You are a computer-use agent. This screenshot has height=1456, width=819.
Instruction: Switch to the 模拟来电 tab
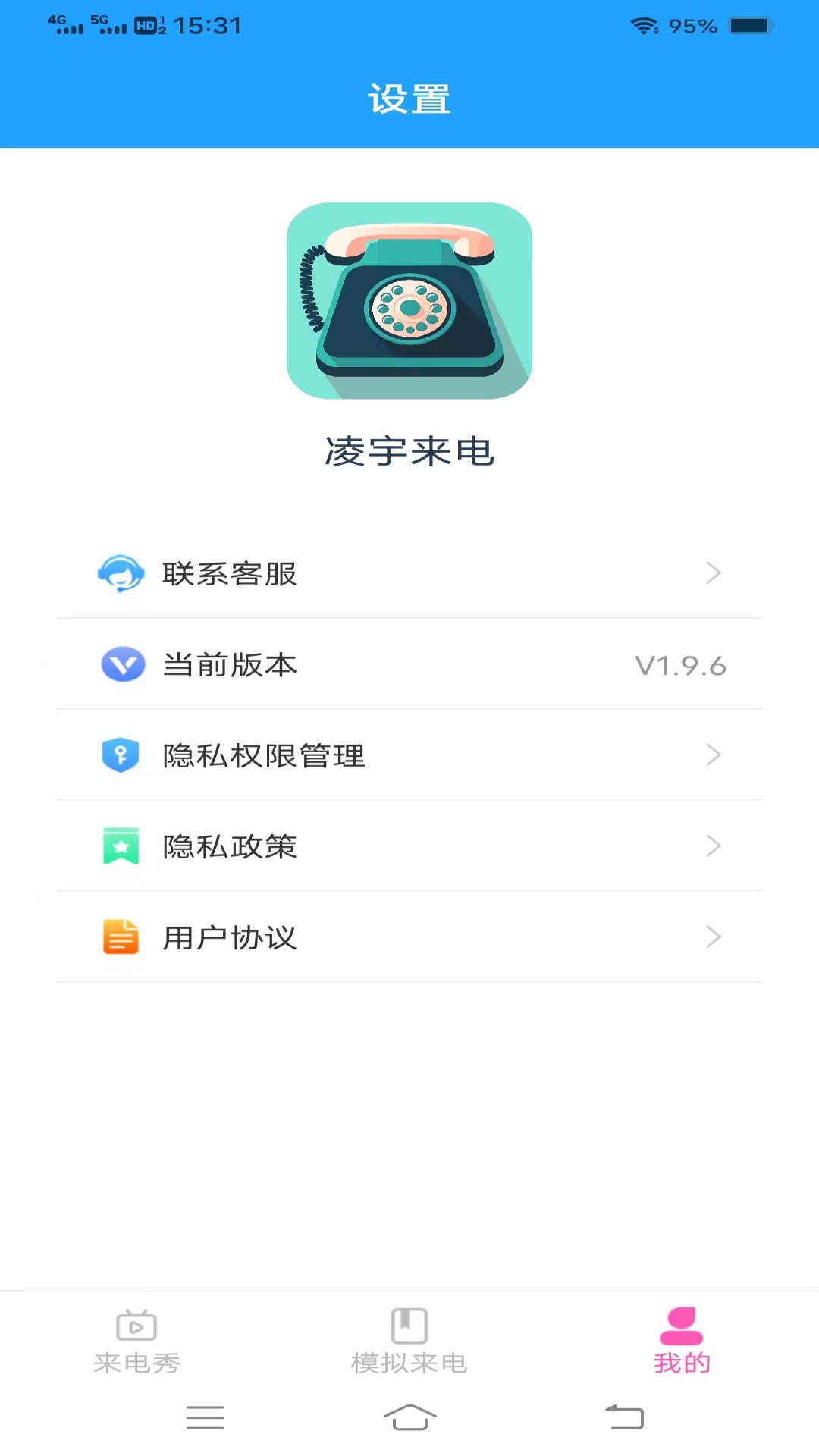point(409,1341)
